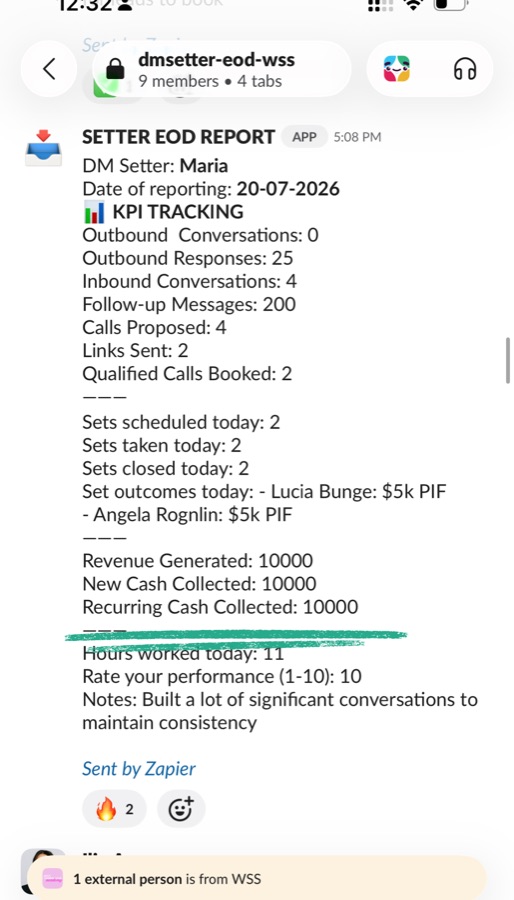Open the colorful AI assistant icon
514x900 pixels.
(x=396, y=69)
